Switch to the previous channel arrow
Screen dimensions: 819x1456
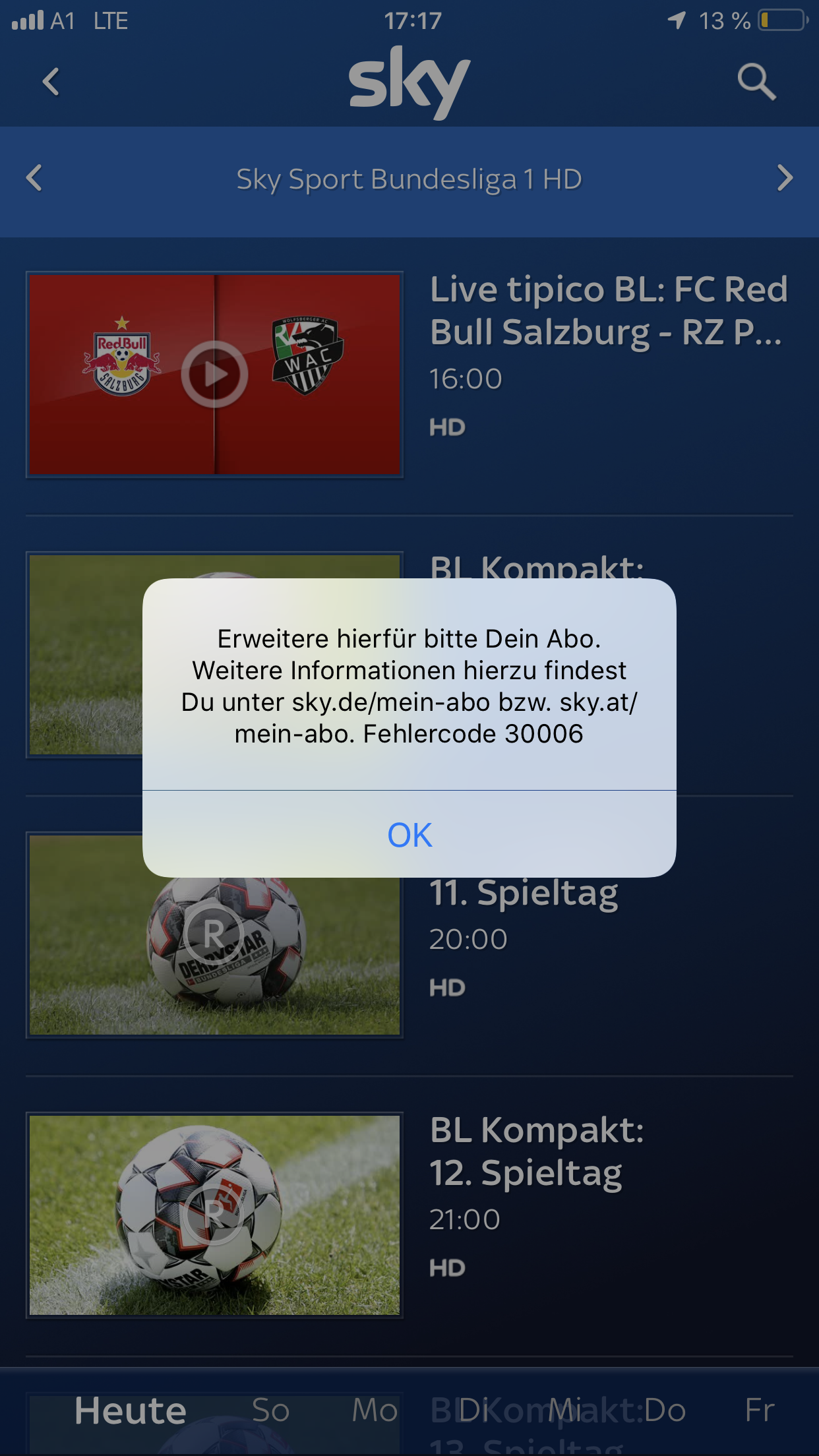coord(34,178)
